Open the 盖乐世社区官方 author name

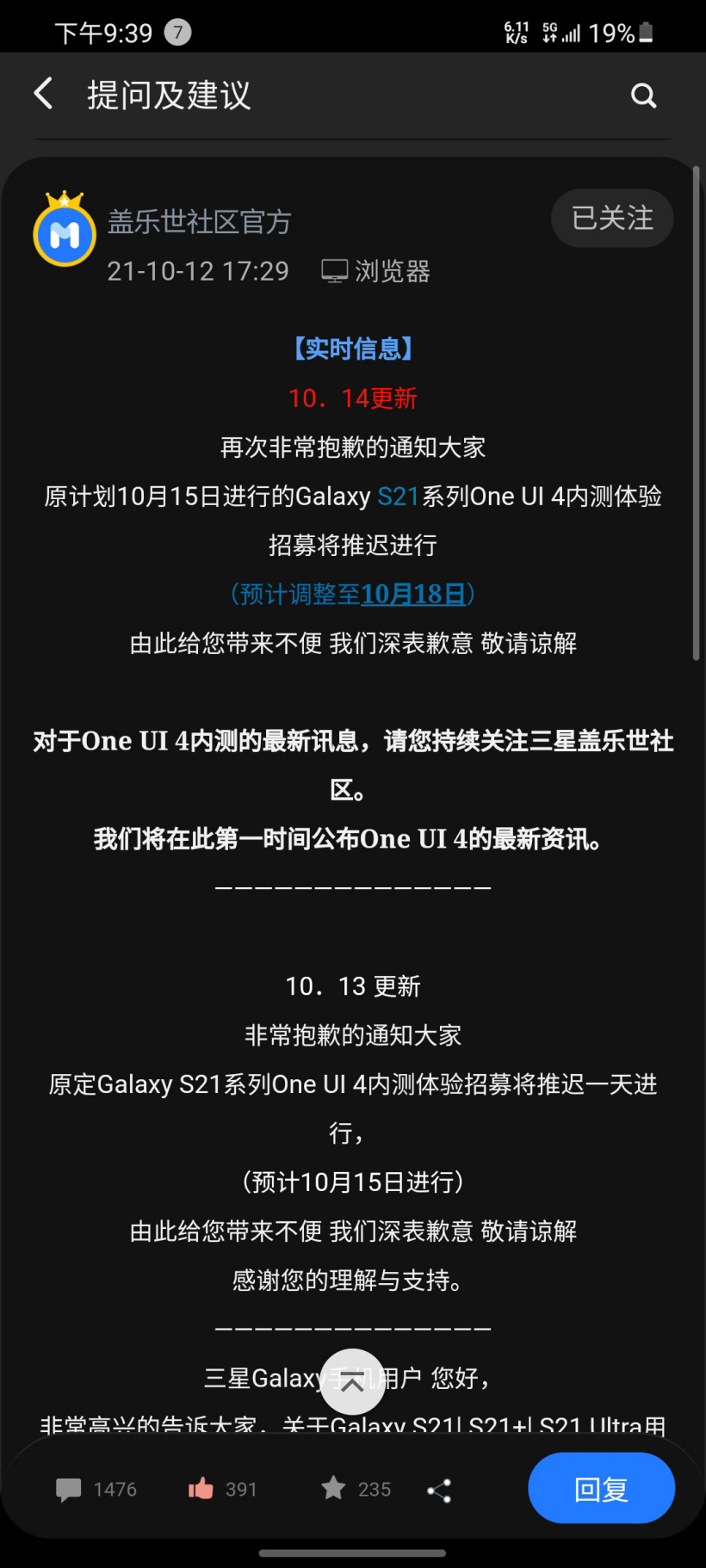200,222
